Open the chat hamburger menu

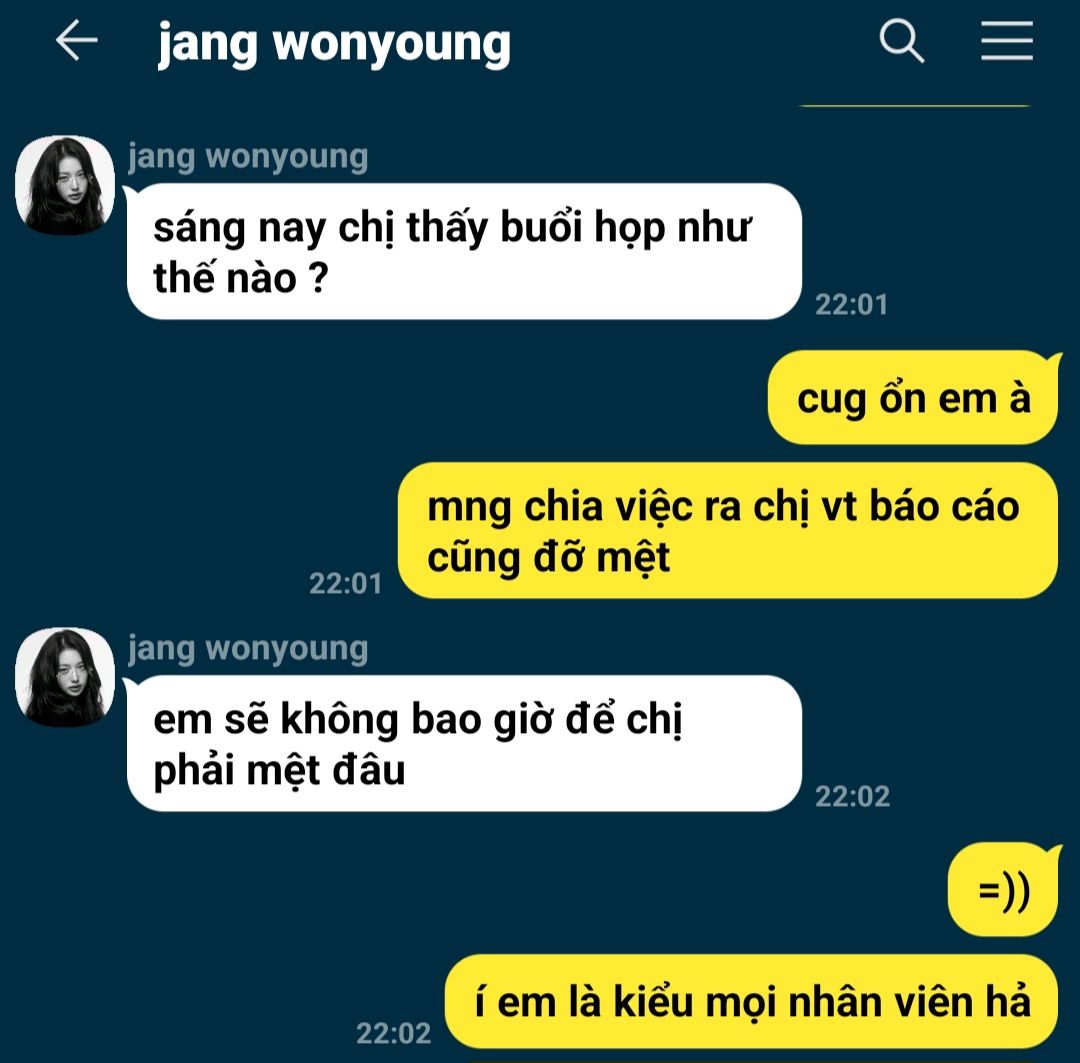1006,42
